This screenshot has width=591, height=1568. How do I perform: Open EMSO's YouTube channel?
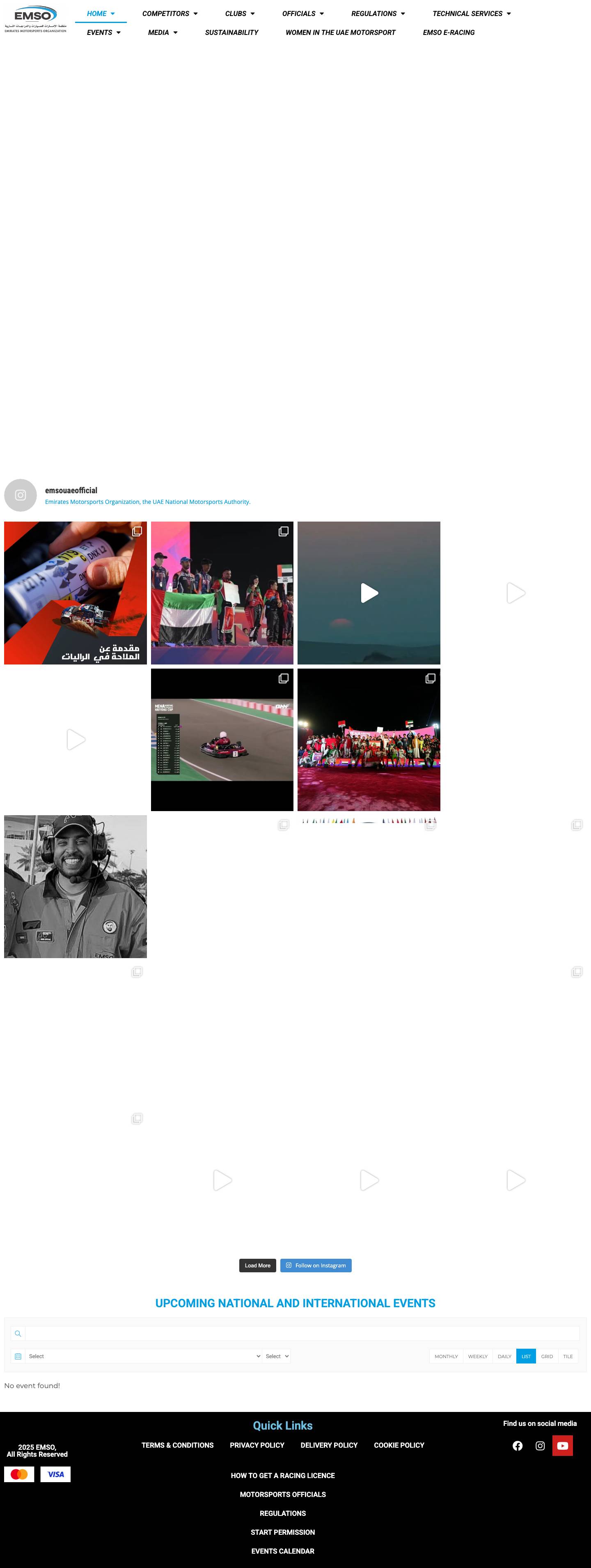562,1446
